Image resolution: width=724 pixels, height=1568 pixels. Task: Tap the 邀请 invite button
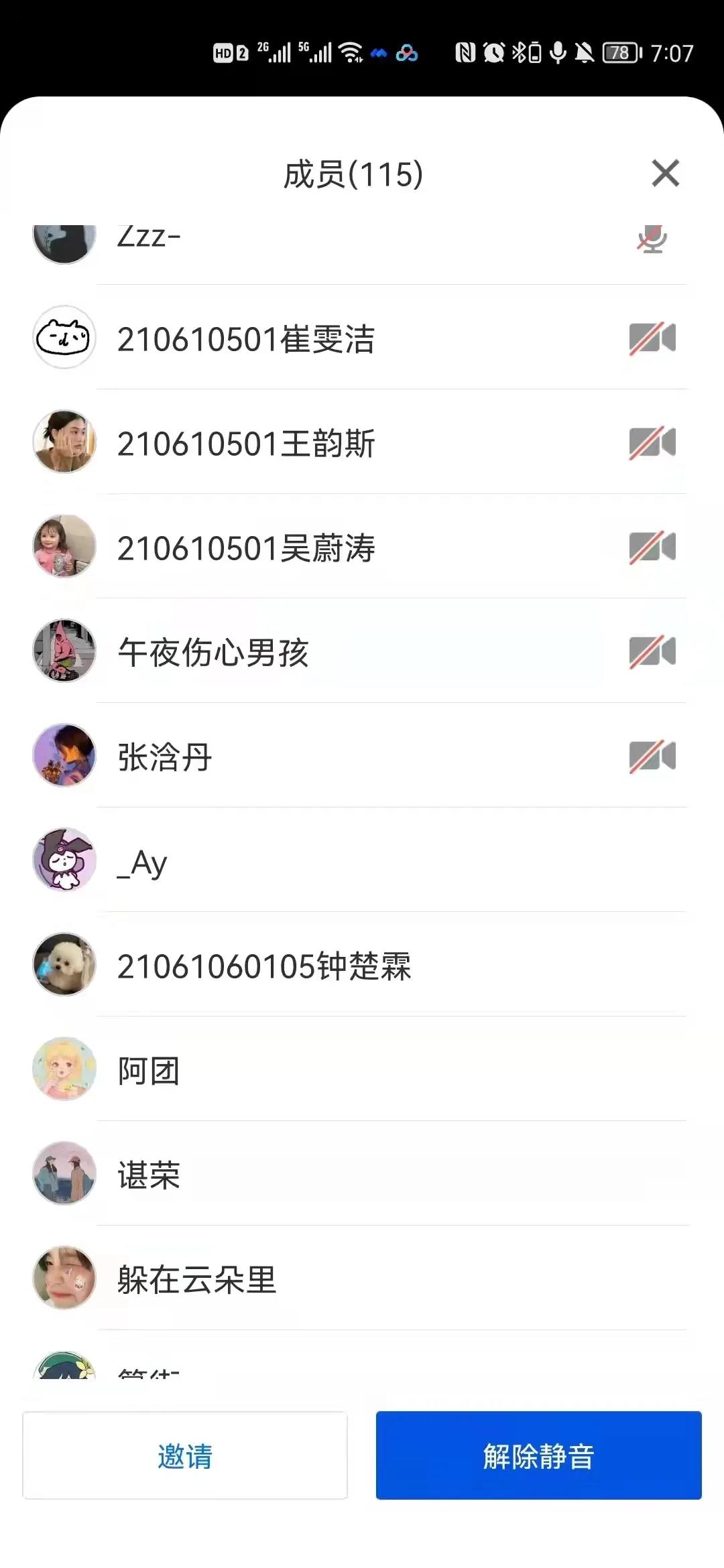tap(185, 1455)
